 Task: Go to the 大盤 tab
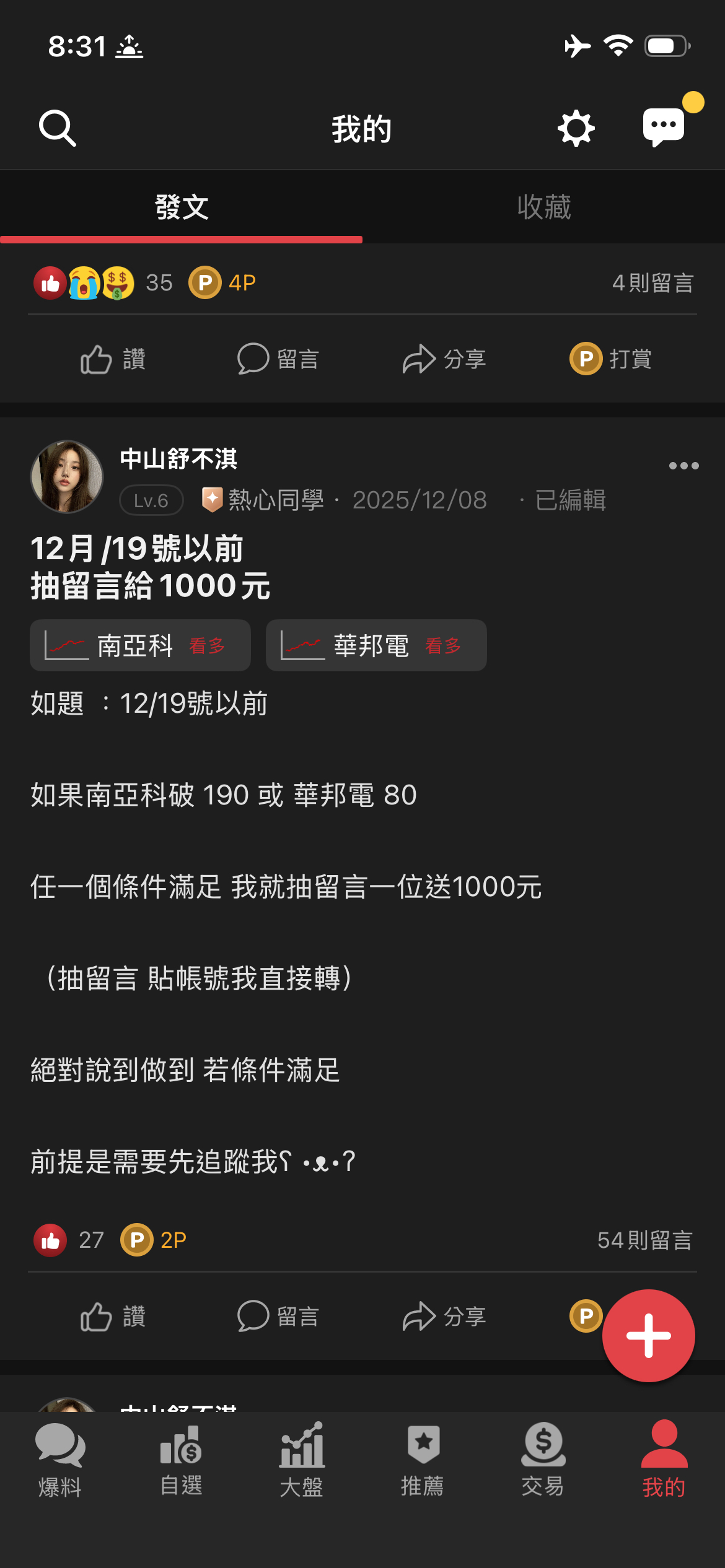(x=302, y=1460)
